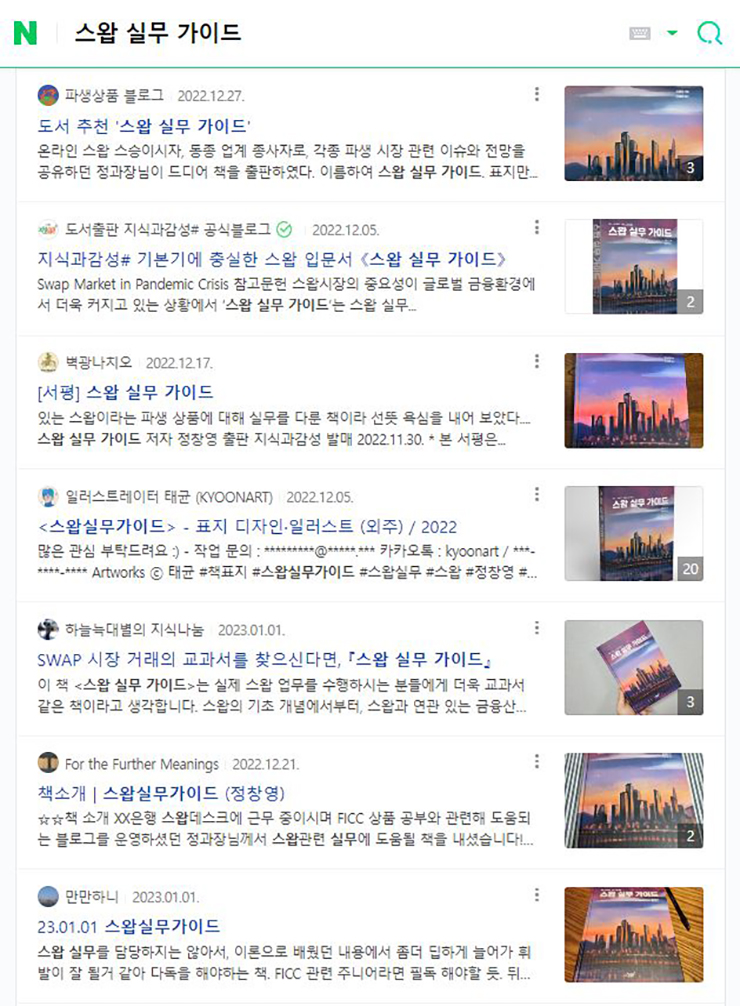Open post '도서 추천 스왑 실무 가이드'
This screenshot has width=740, height=1006.
[x=144, y=125]
